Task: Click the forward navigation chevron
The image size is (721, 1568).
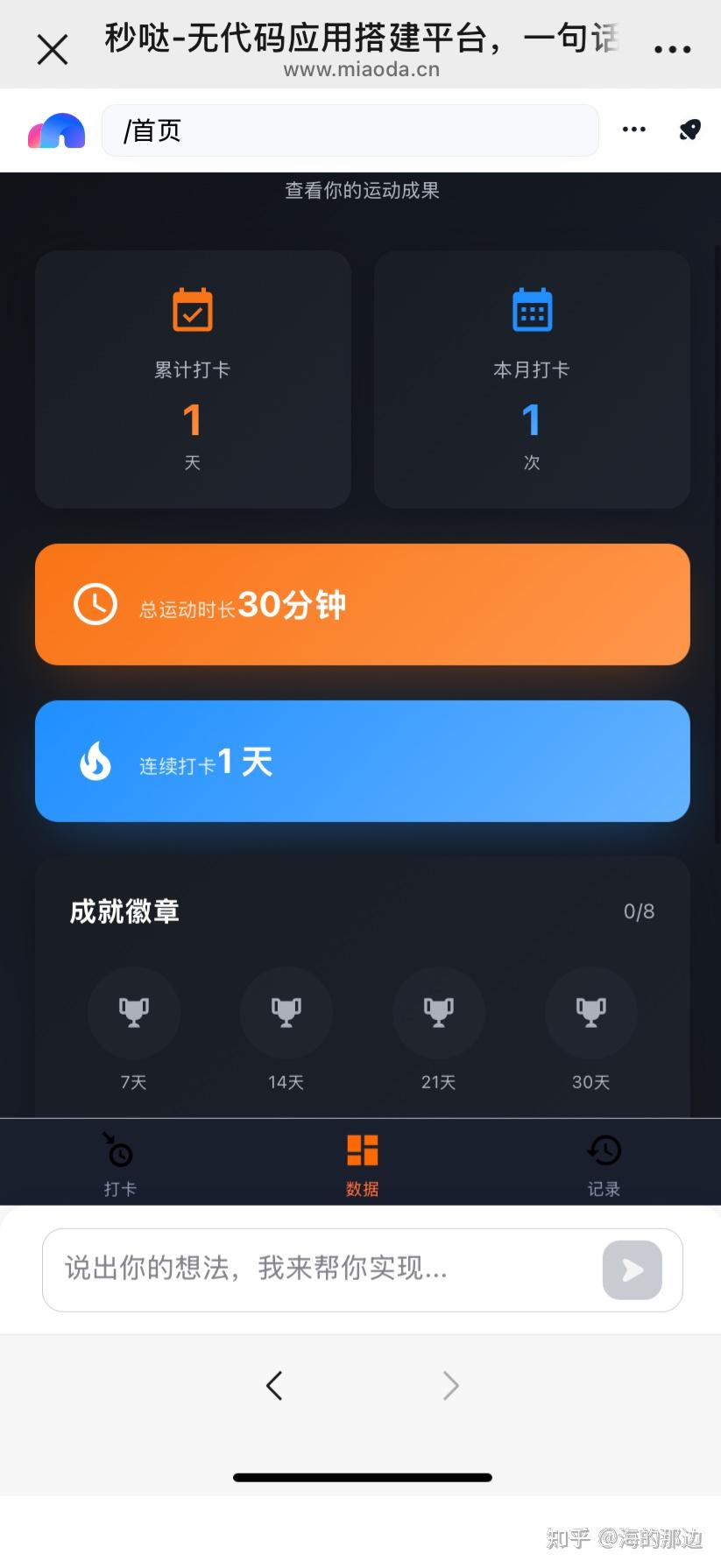Action: coord(449,1386)
